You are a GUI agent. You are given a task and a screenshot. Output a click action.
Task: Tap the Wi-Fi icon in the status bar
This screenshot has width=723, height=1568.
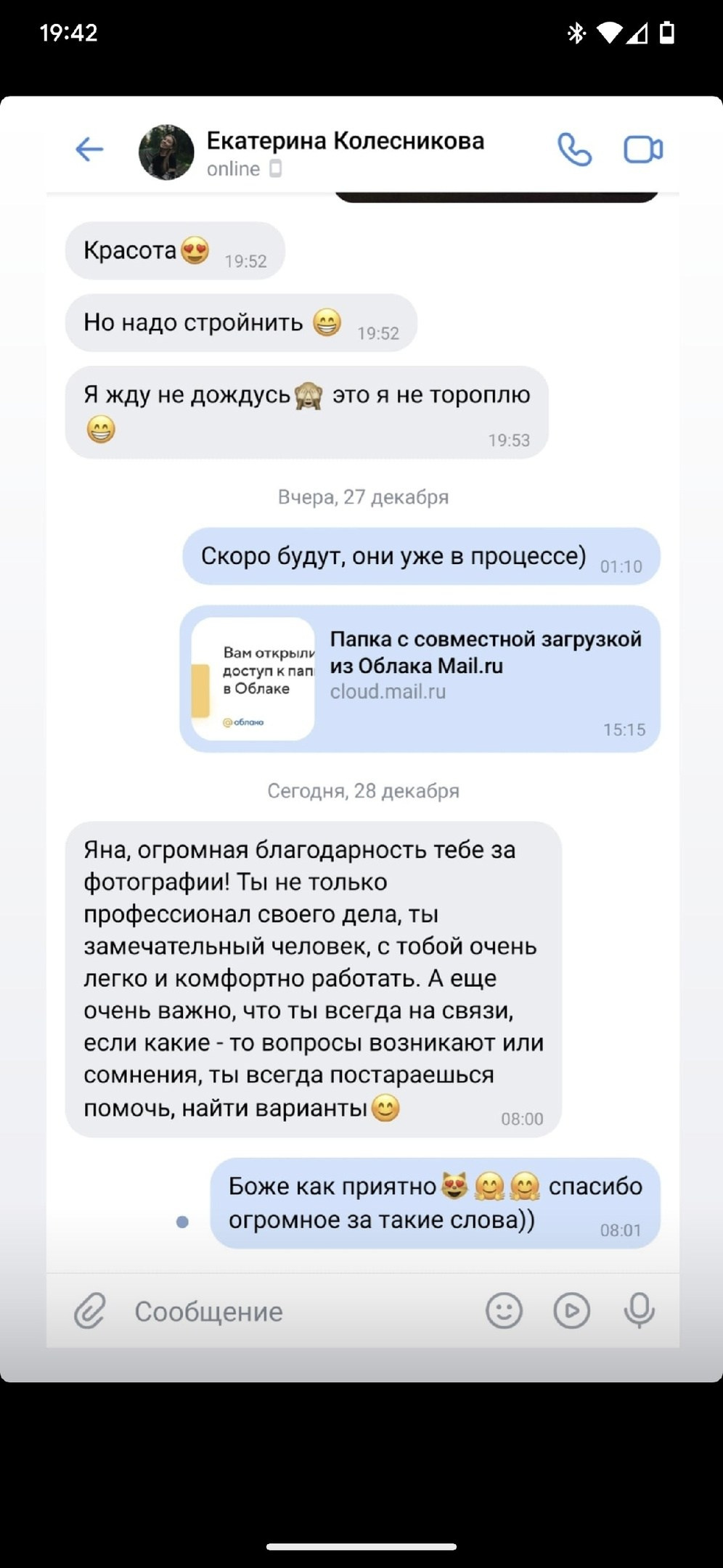tap(610, 32)
